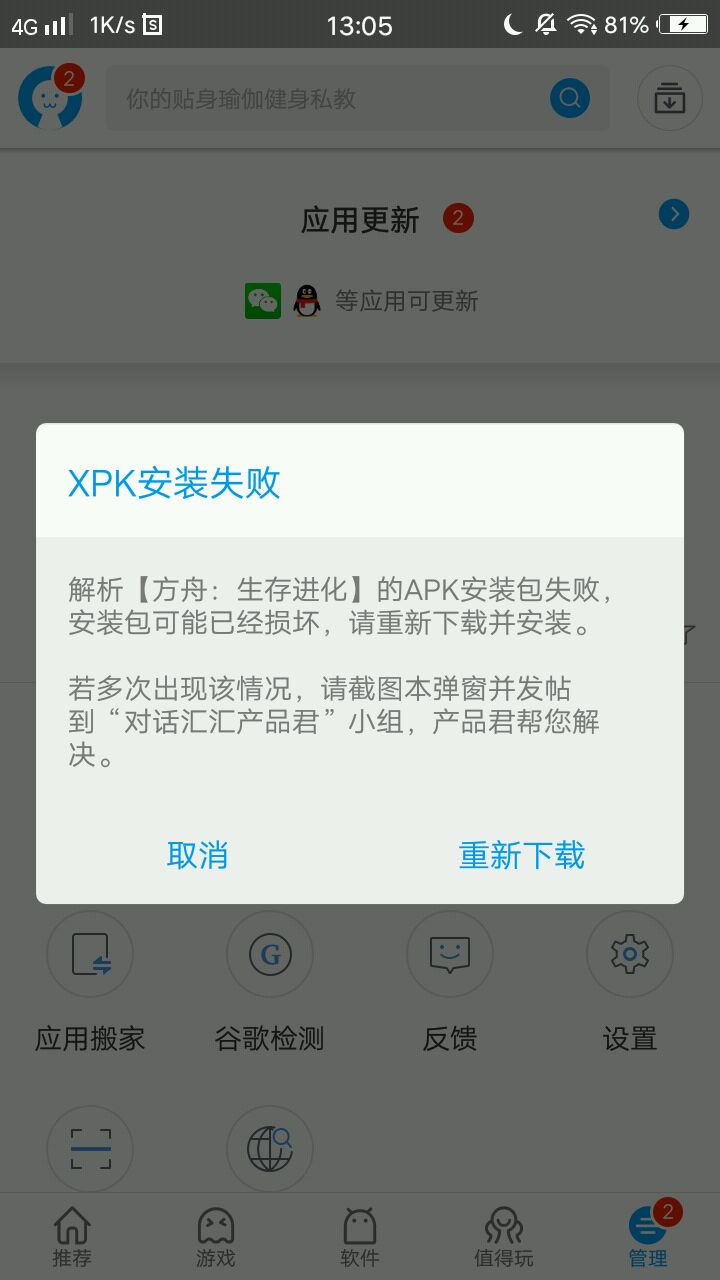Tap the blue search icon

(x=570, y=98)
